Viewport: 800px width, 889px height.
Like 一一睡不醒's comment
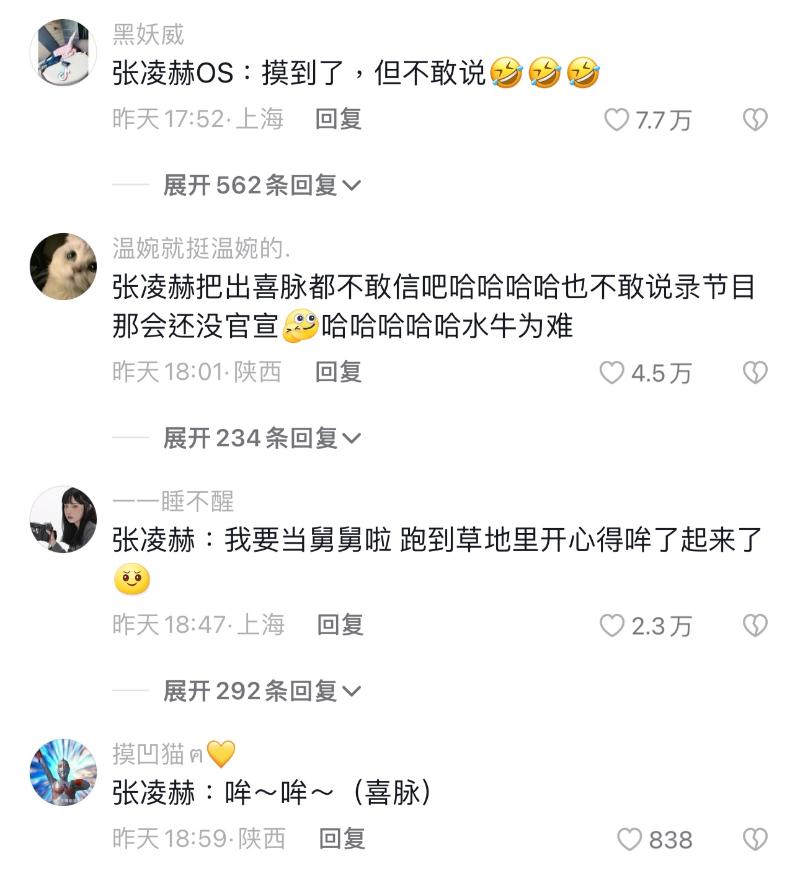(612, 626)
